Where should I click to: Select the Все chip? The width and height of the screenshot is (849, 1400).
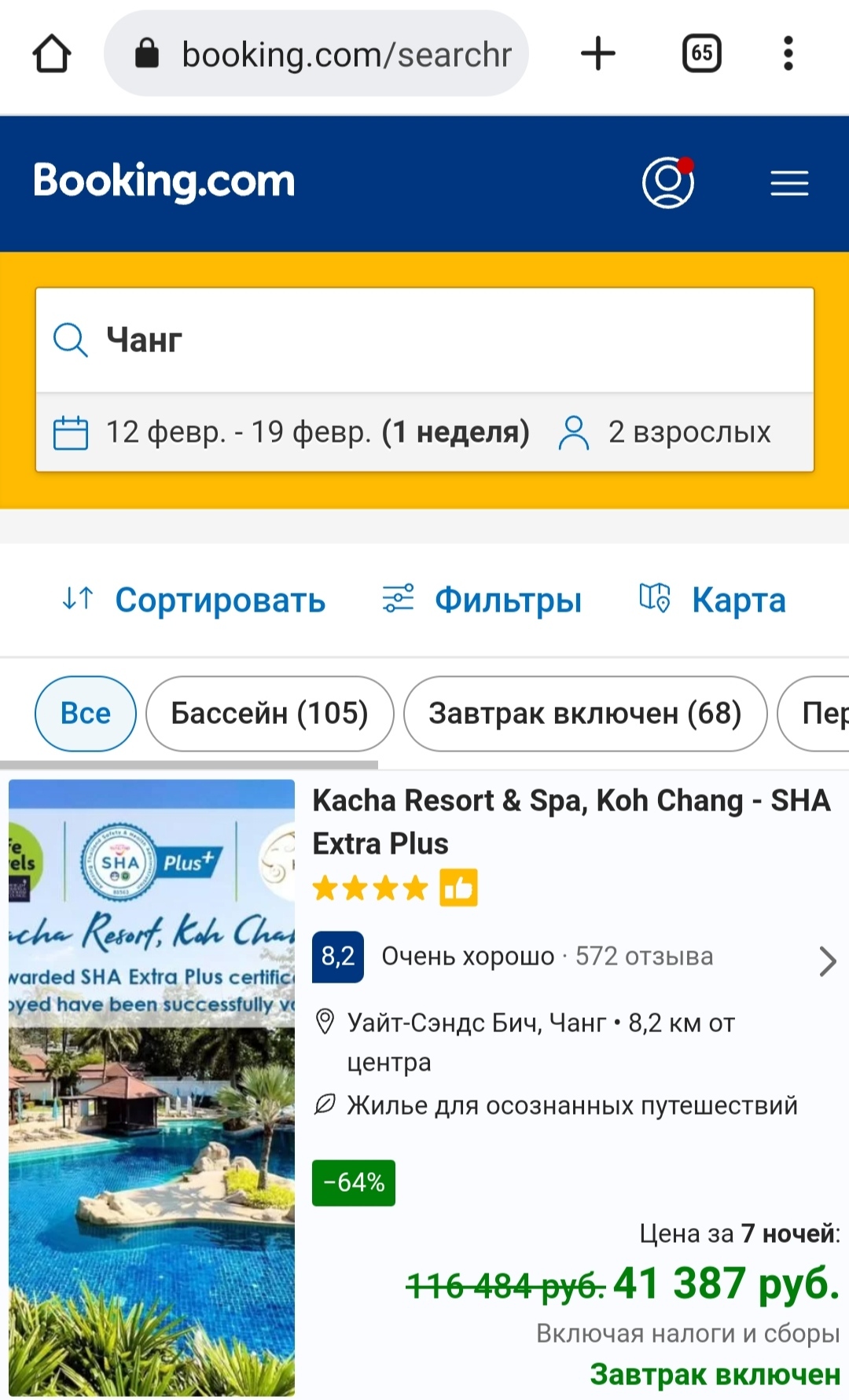(86, 714)
